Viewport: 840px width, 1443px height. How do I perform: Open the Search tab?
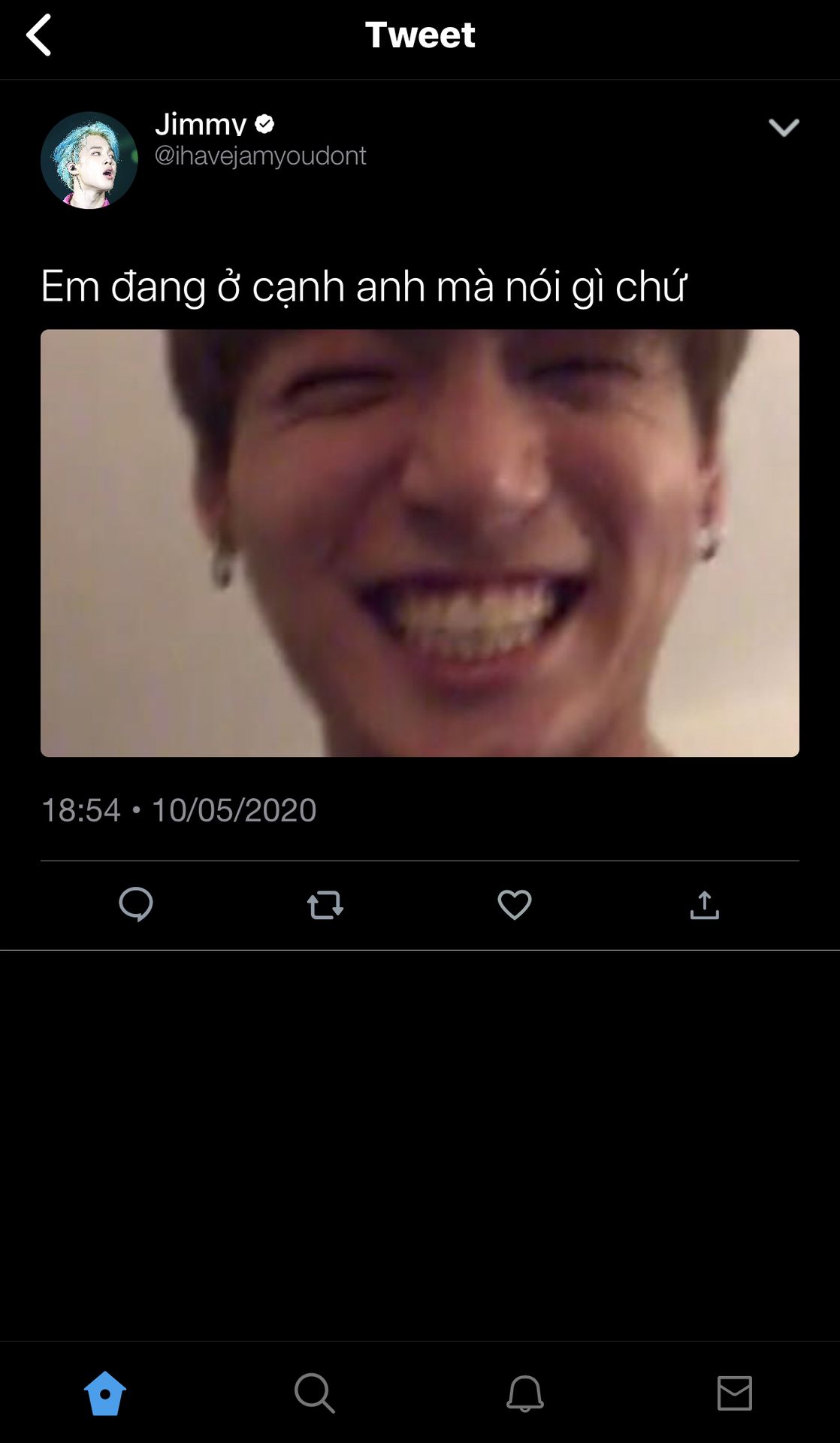coord(314,1393)
